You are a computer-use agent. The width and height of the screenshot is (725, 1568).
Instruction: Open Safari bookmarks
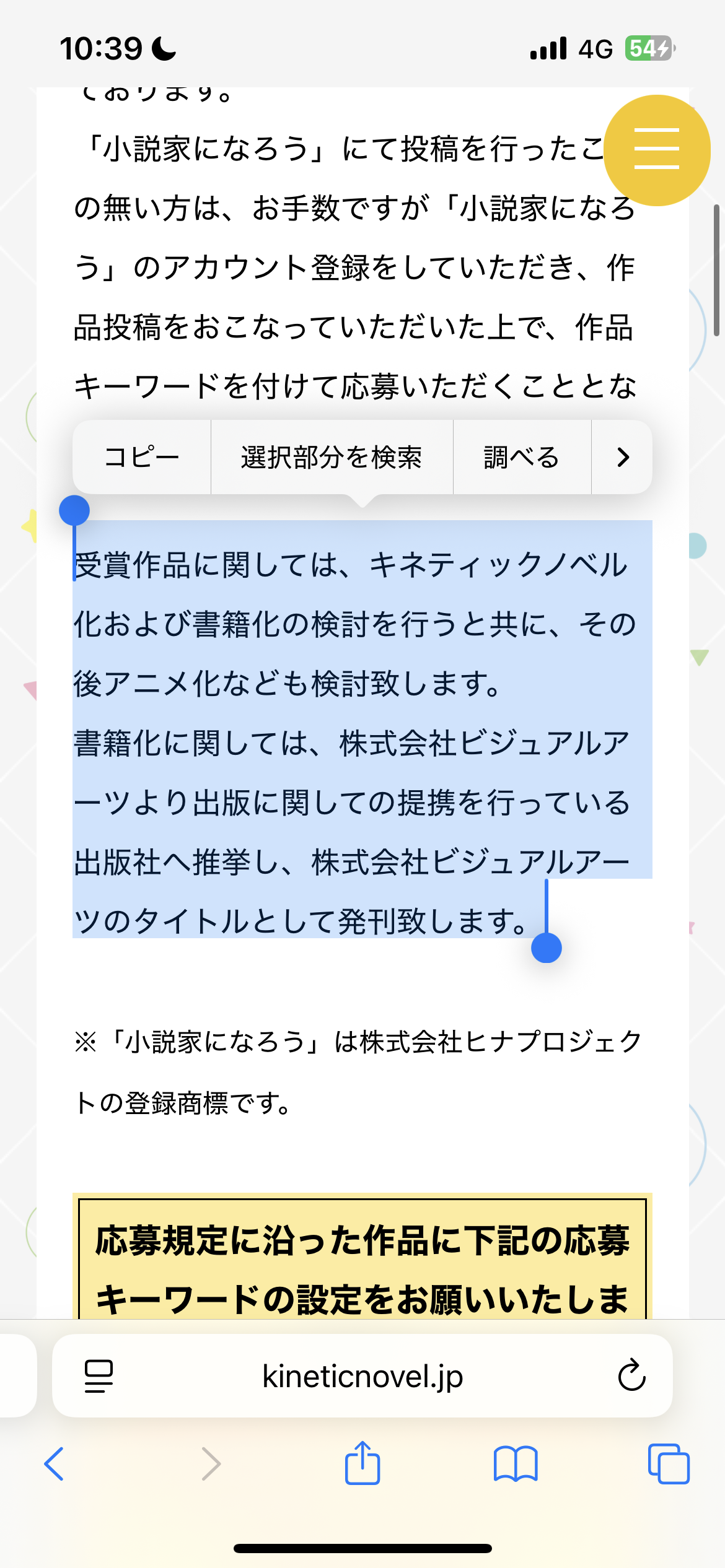[x=516, y=1464]
